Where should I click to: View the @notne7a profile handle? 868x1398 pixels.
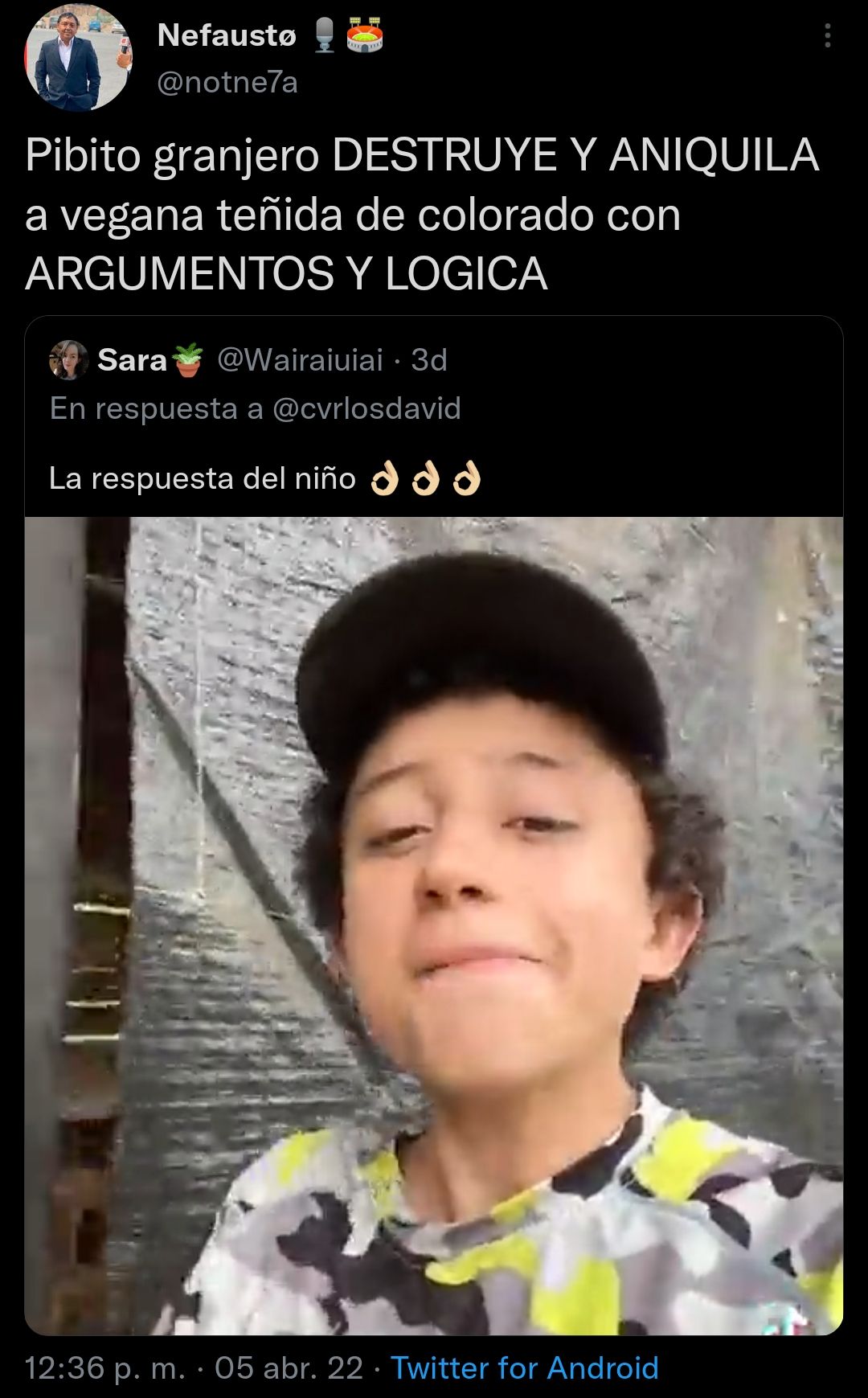[227, 82]
